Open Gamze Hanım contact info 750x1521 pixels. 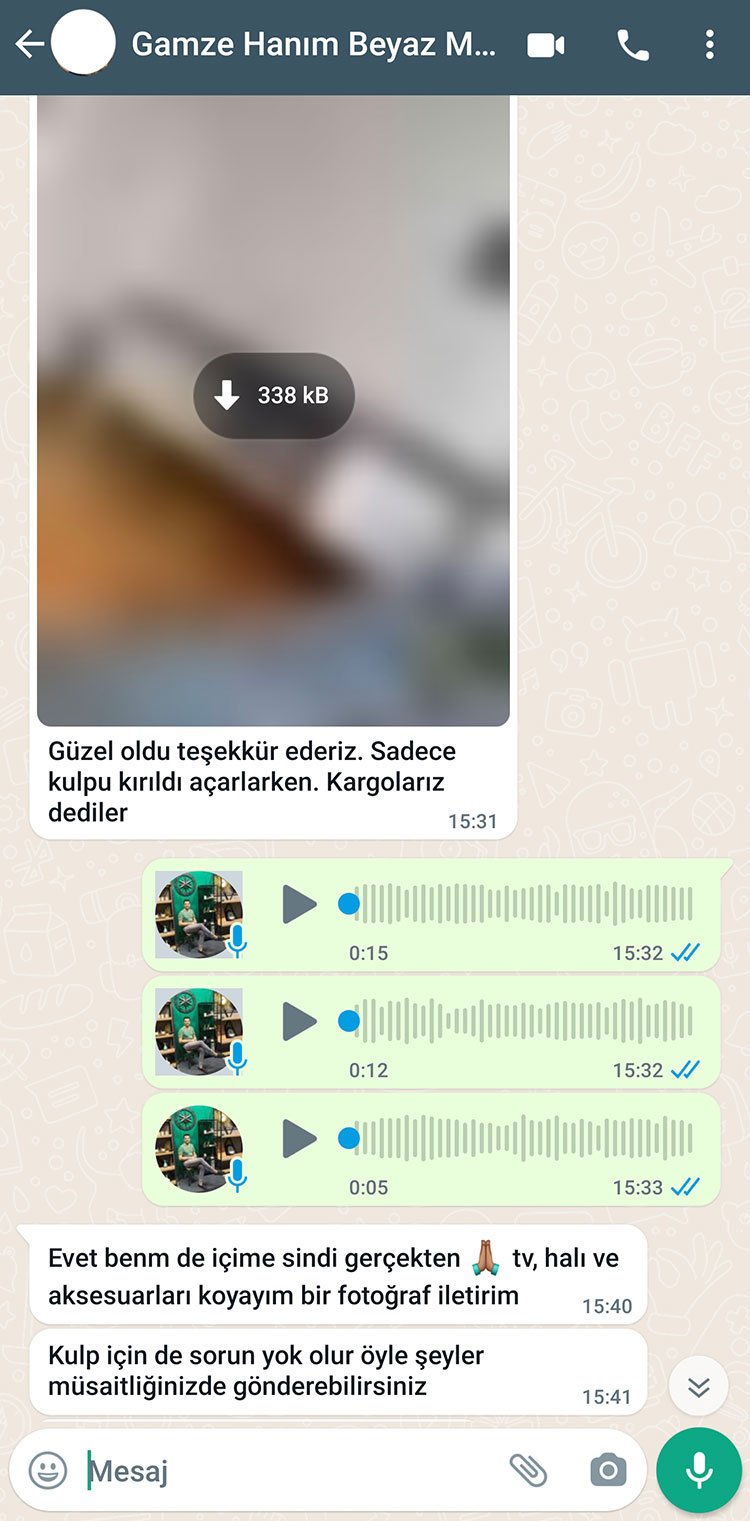312,45
